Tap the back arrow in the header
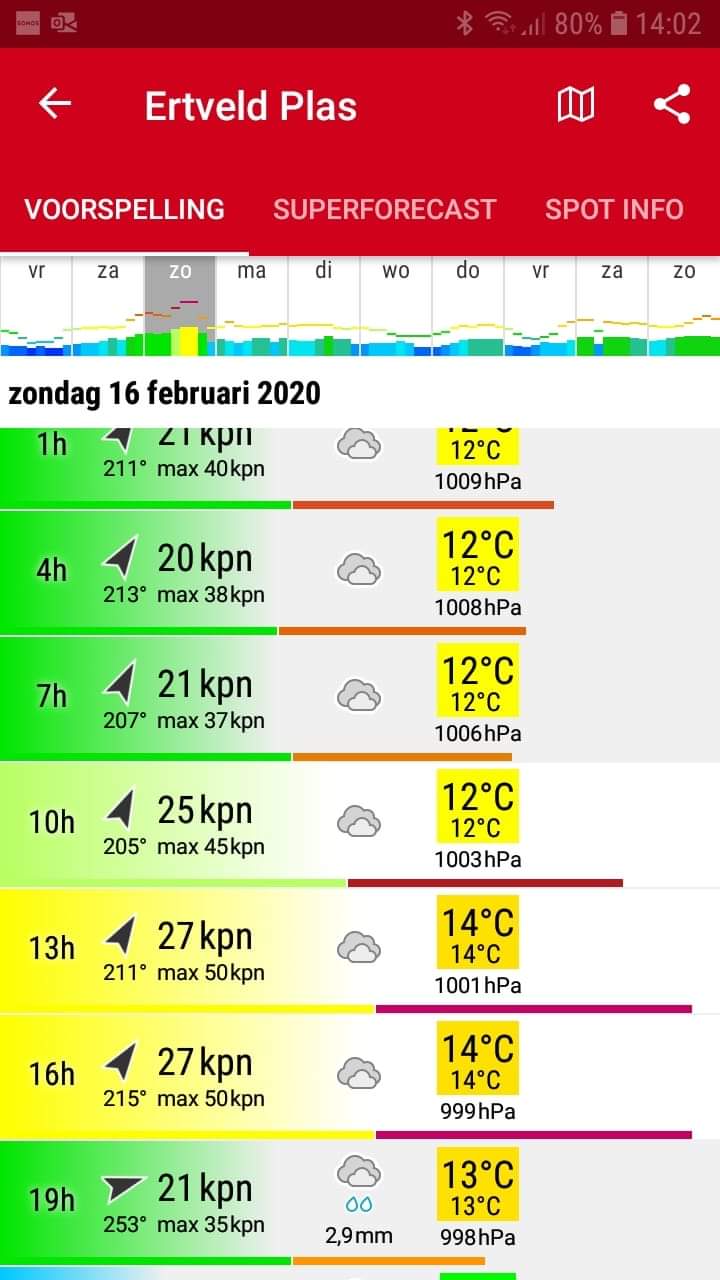The height and width of the screenshot is (1280, 720). [x=55, y=103]
